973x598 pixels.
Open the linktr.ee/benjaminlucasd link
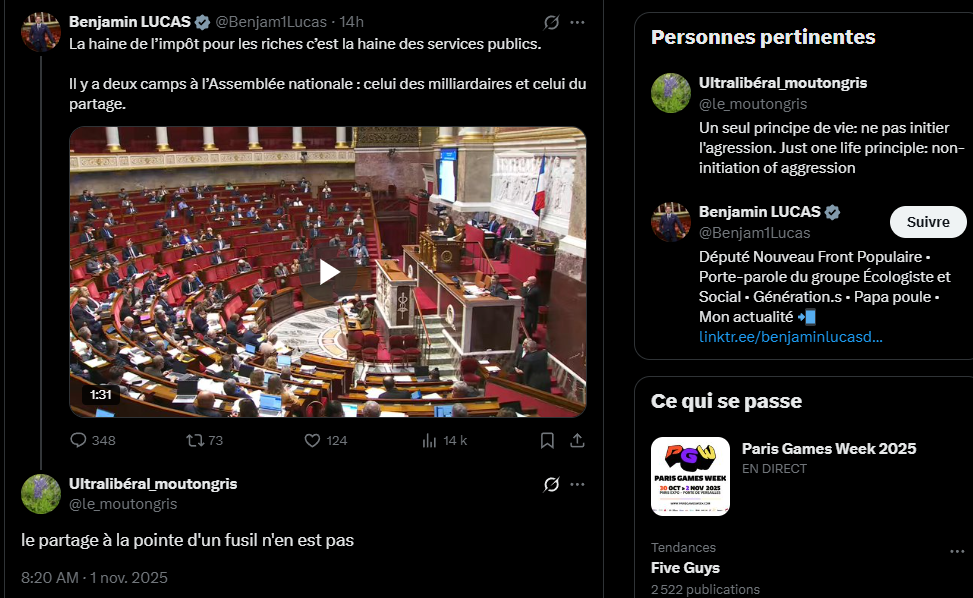click(790, 337)
